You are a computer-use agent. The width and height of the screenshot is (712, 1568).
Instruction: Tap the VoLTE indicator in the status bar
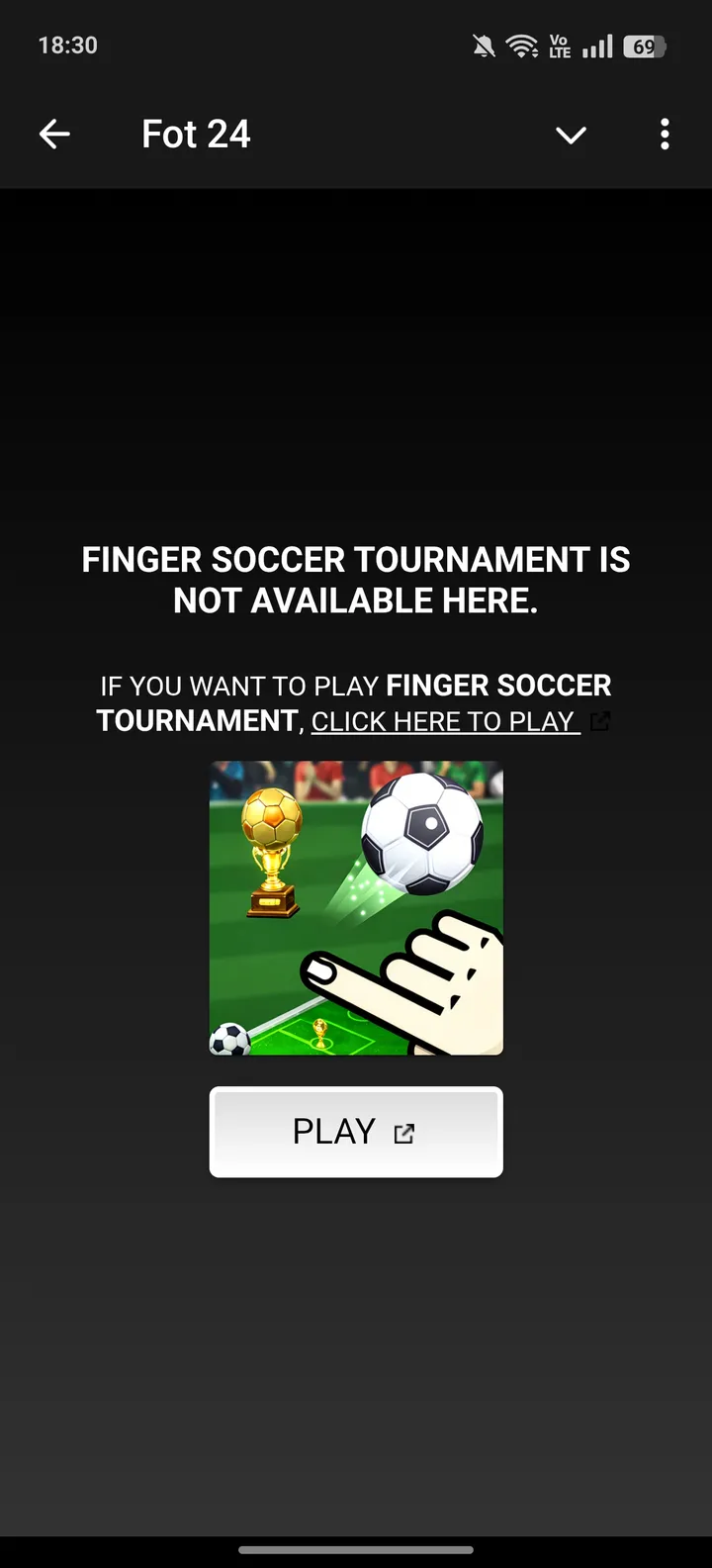560,45
